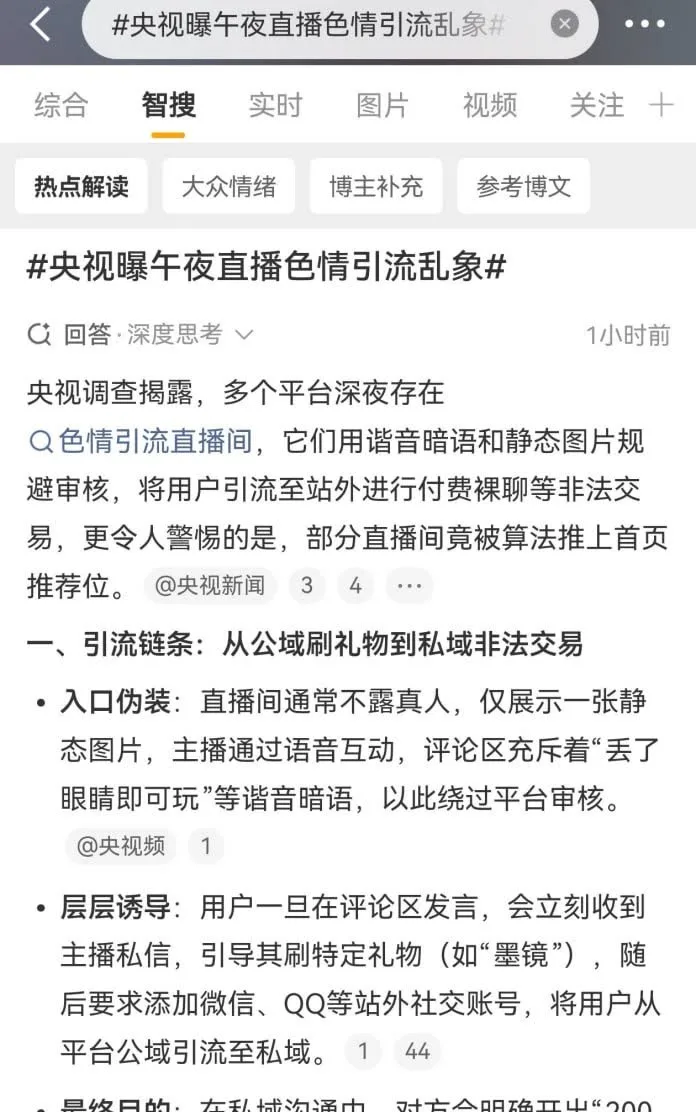This screenshot has width=696, height=1112.
Task: Select the 博主补充 chip
Action: [x=376, y=186]
